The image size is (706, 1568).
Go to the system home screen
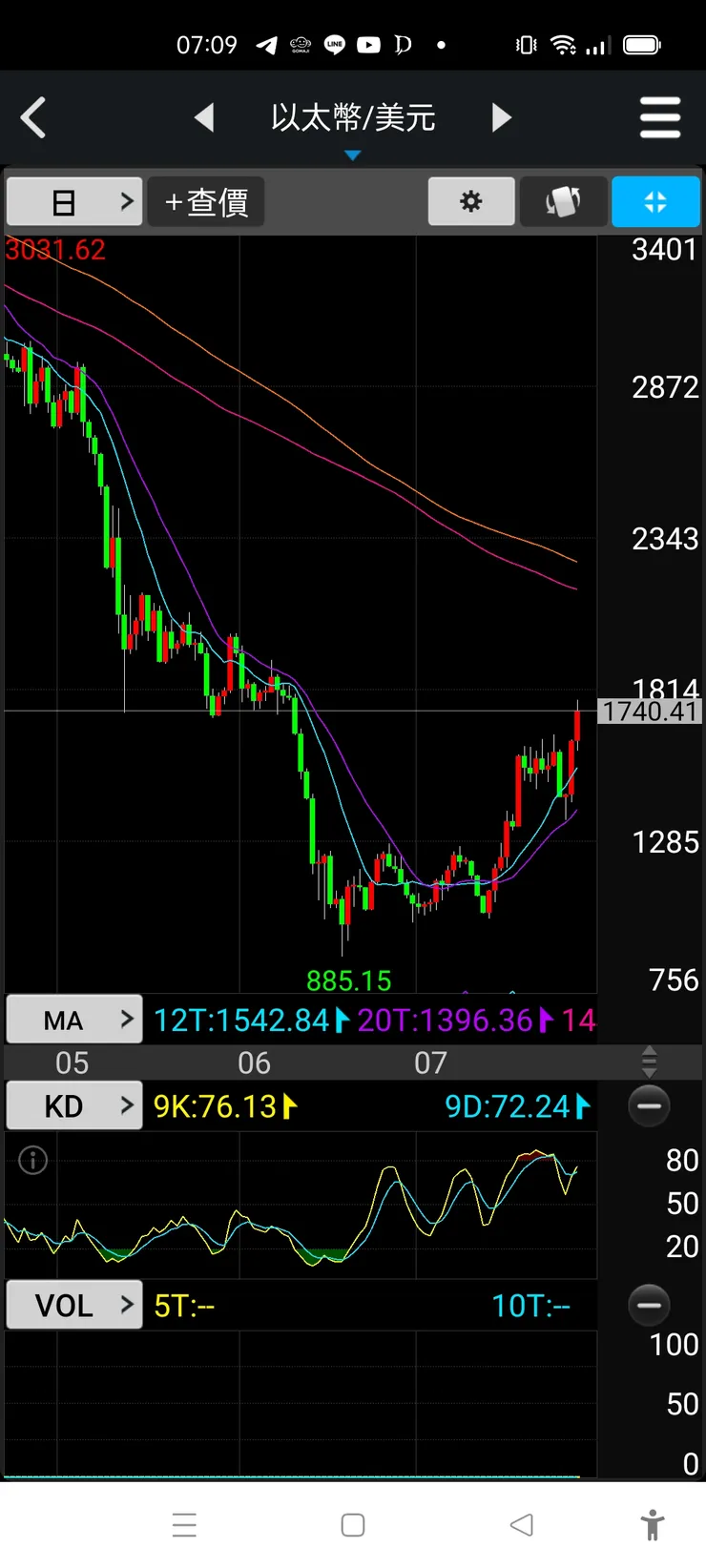(353, 1524)
